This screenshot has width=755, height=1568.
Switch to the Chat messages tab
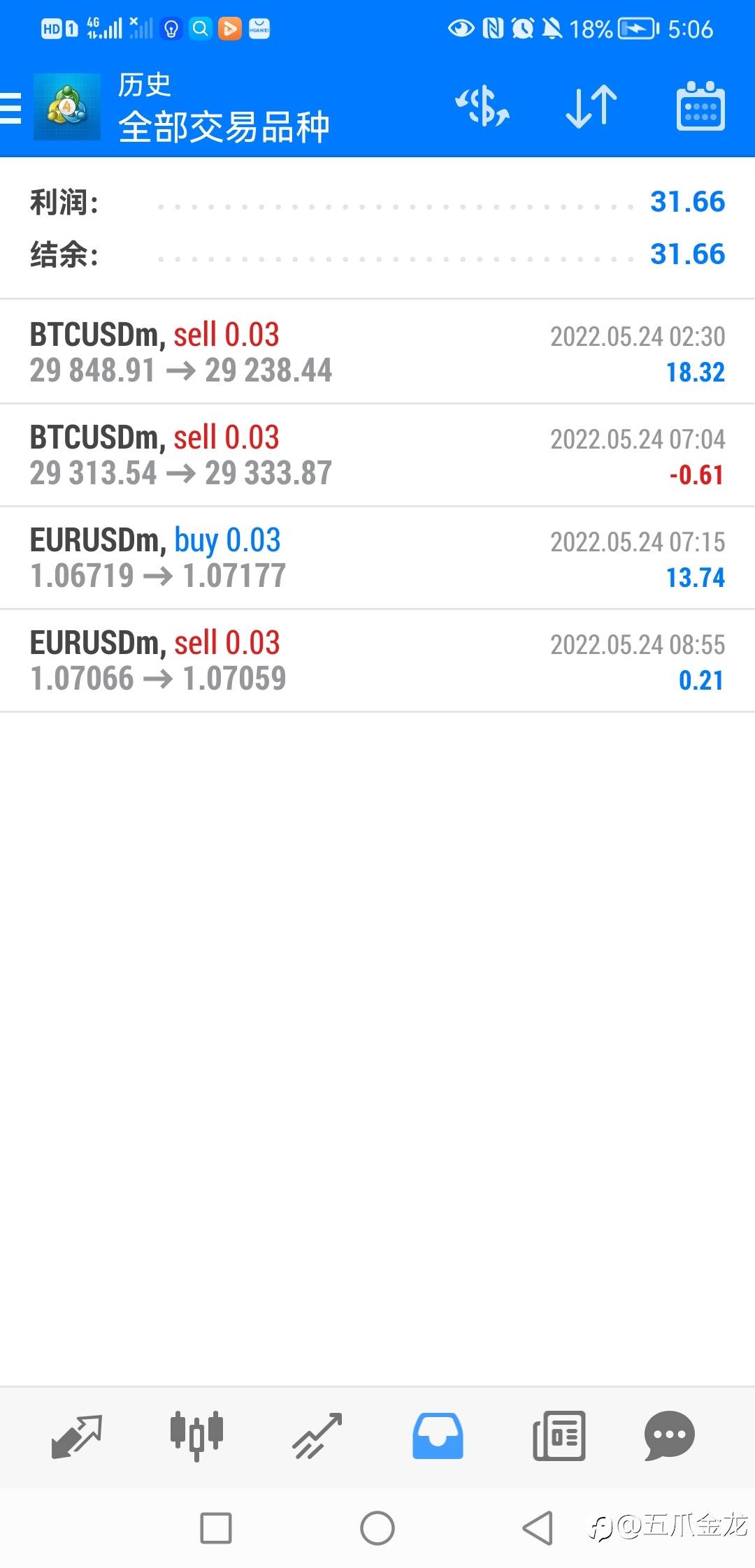click(x=669, y=1436)
